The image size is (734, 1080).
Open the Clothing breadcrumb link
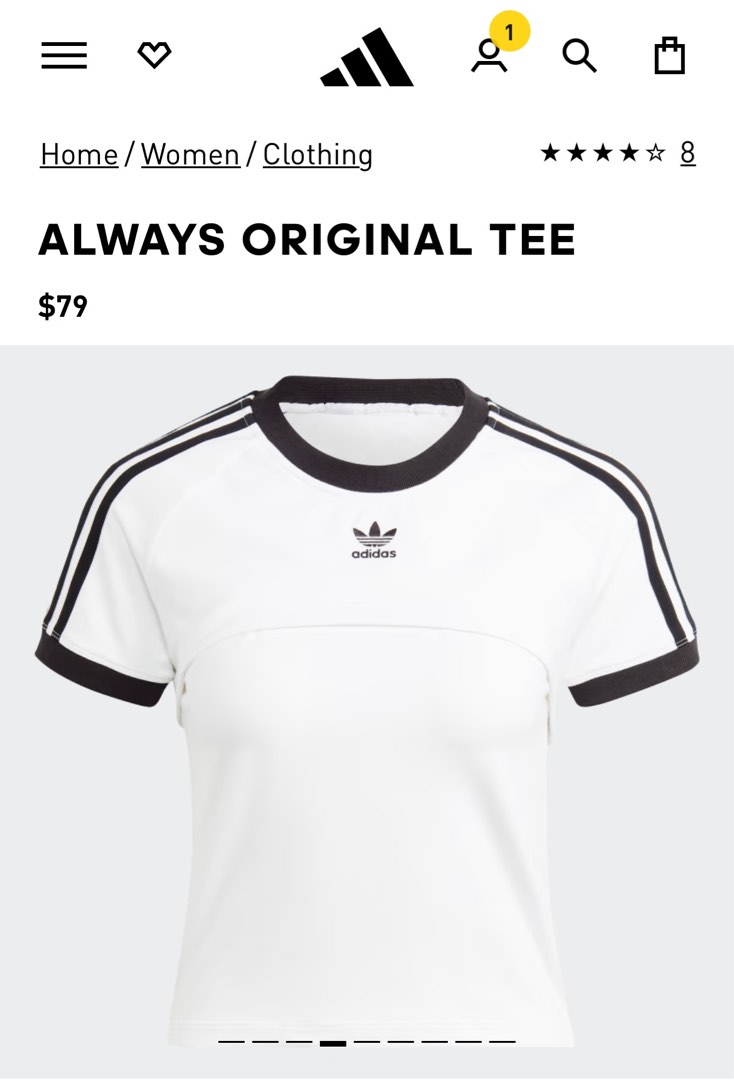pos(317,154)
